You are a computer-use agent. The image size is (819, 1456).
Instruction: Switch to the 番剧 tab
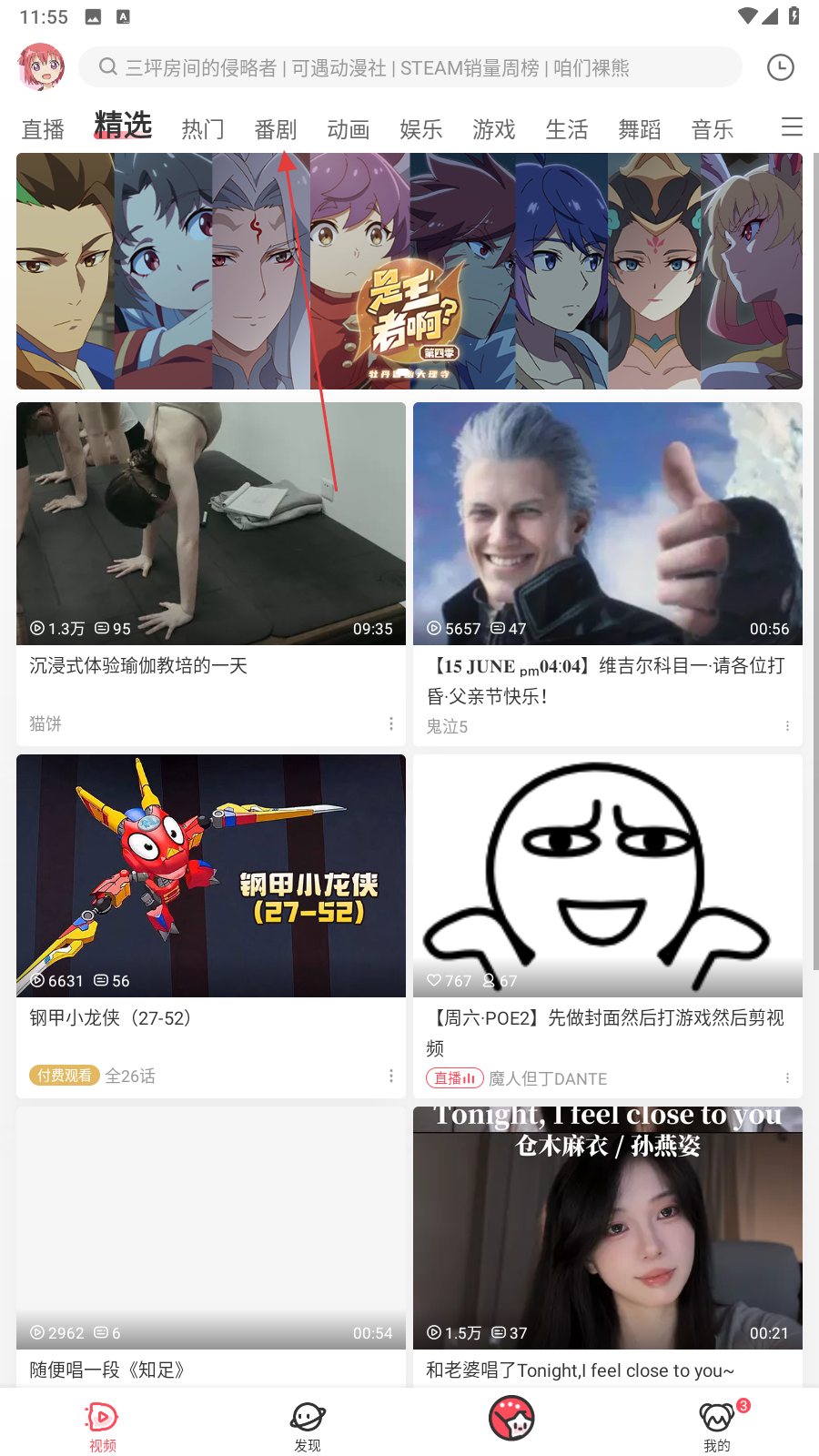(x=275, y=130)
